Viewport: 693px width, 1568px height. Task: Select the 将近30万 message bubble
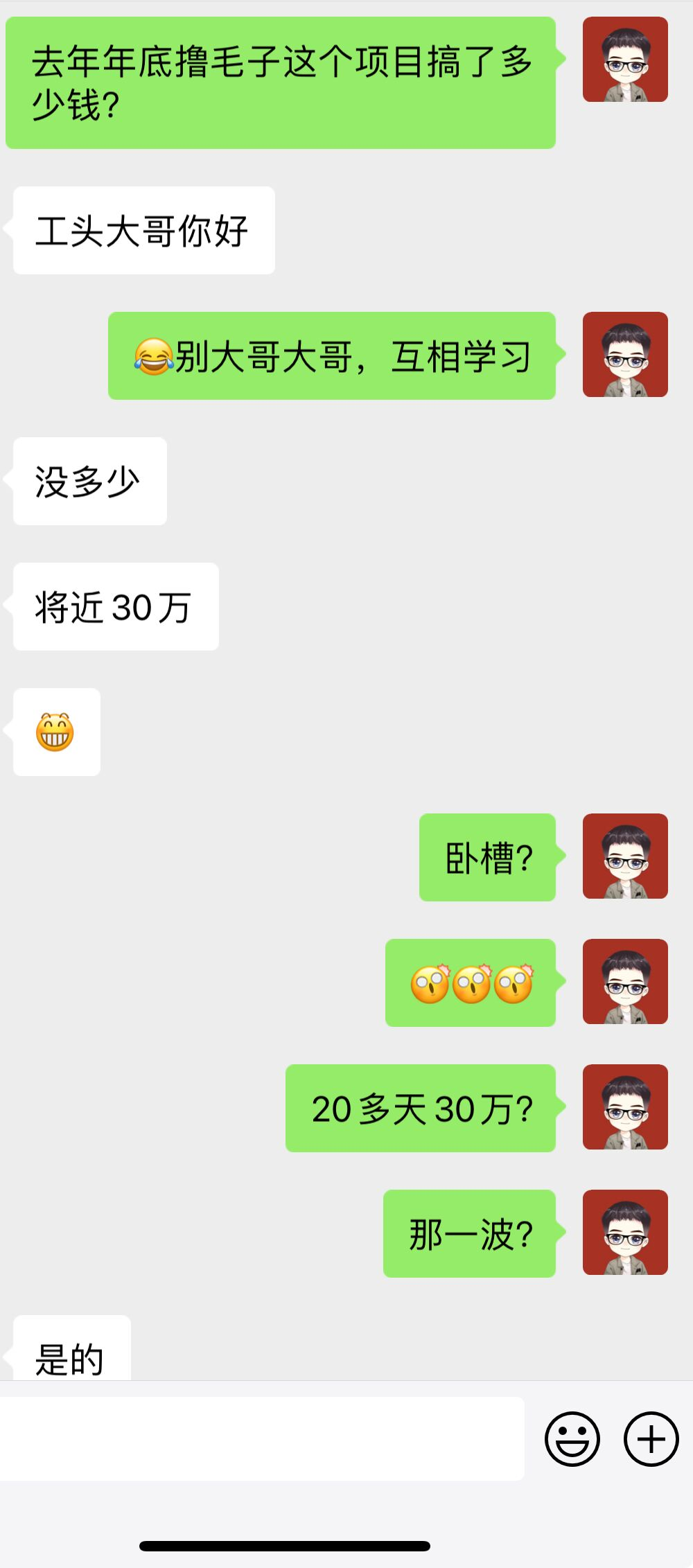[x=114, y=606]
